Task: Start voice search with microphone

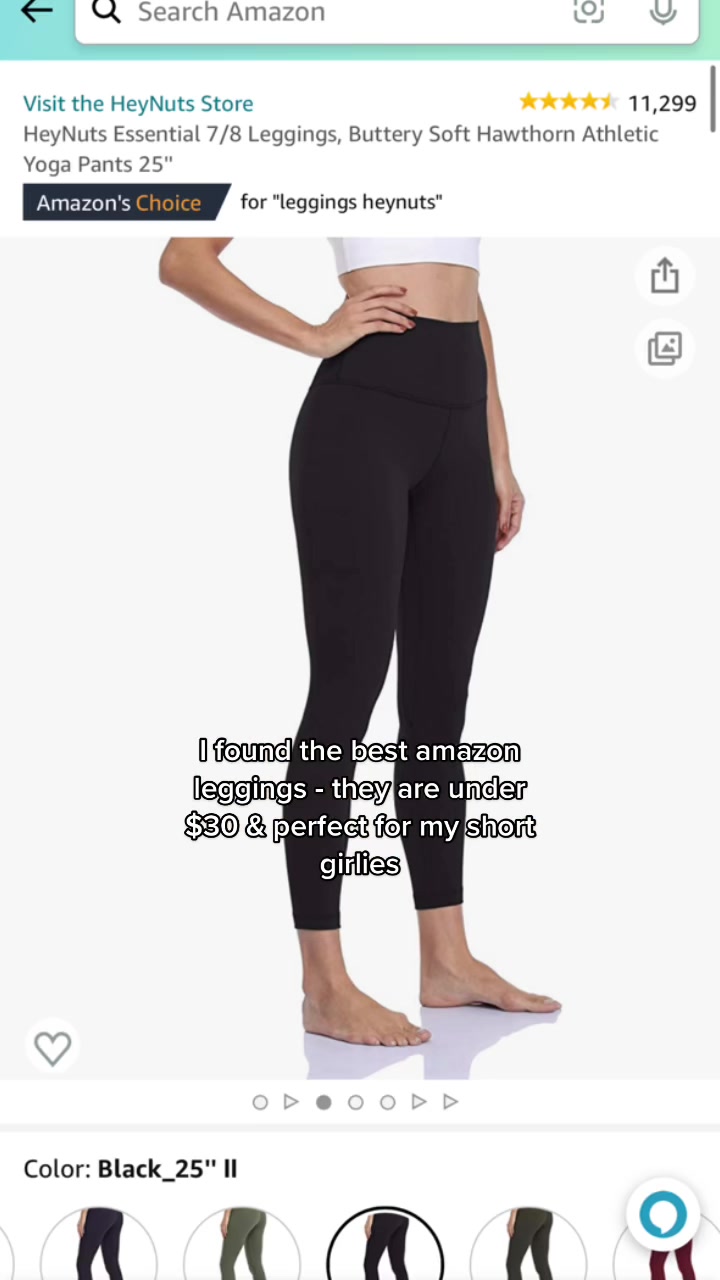Action: point(663,12)
